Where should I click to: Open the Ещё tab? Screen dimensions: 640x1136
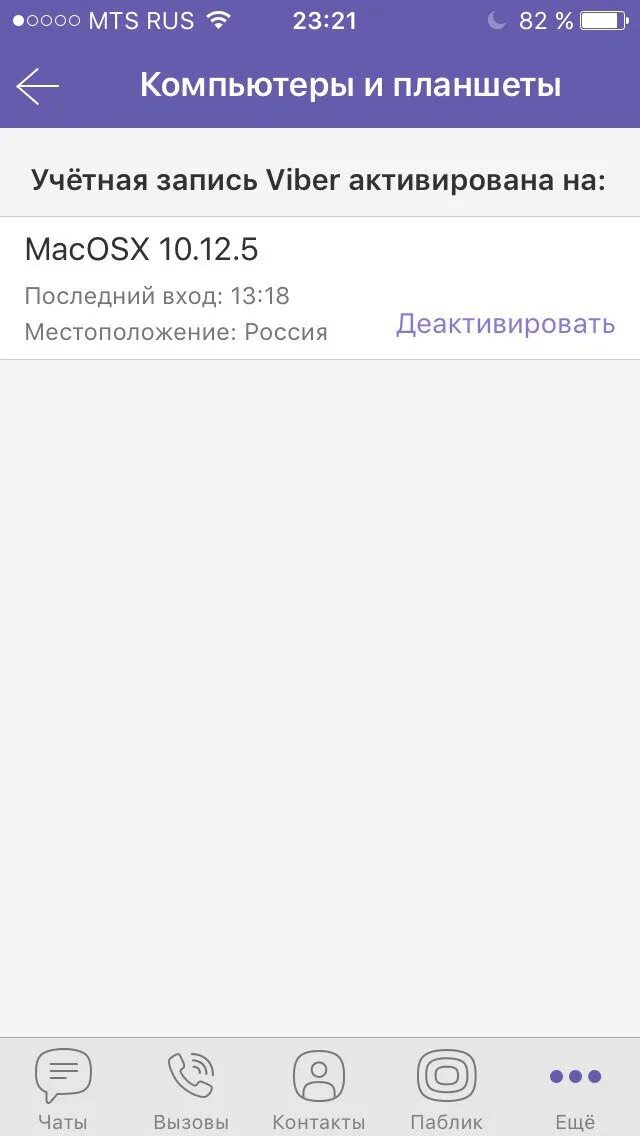pos(575,1090)
